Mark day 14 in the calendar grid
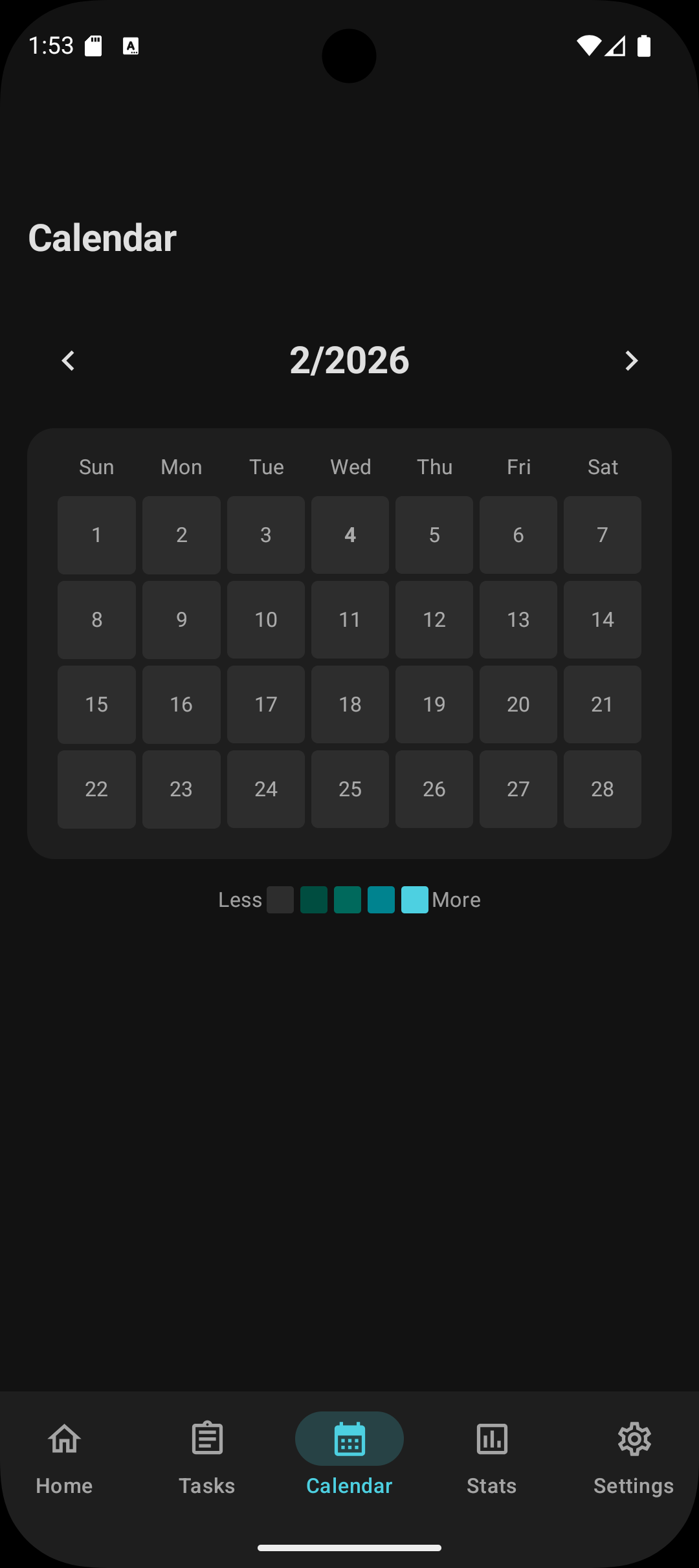This screenshot has width=699, height=1568. tap(602, 619)
